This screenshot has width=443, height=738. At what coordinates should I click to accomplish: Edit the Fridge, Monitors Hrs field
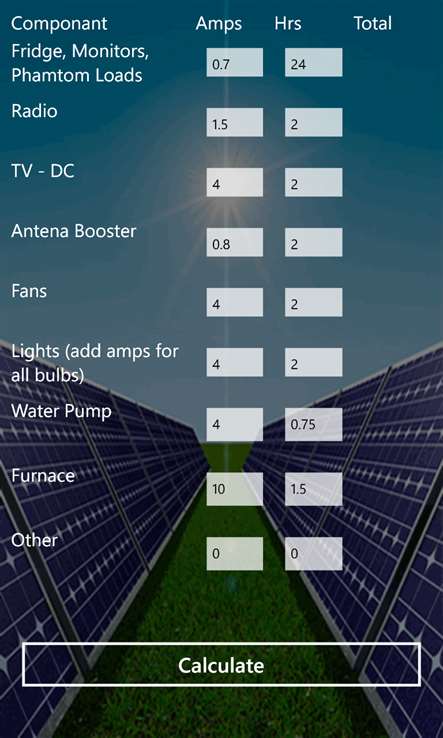coord(314,62)
